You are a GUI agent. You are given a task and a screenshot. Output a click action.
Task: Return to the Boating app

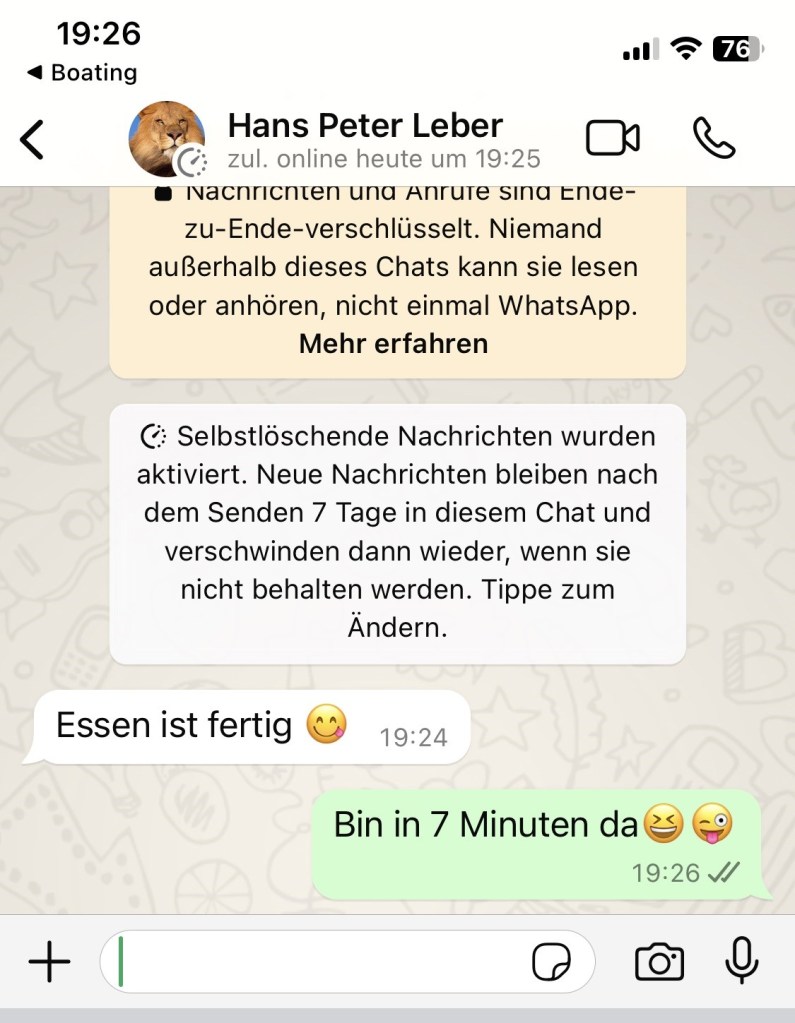81,73
